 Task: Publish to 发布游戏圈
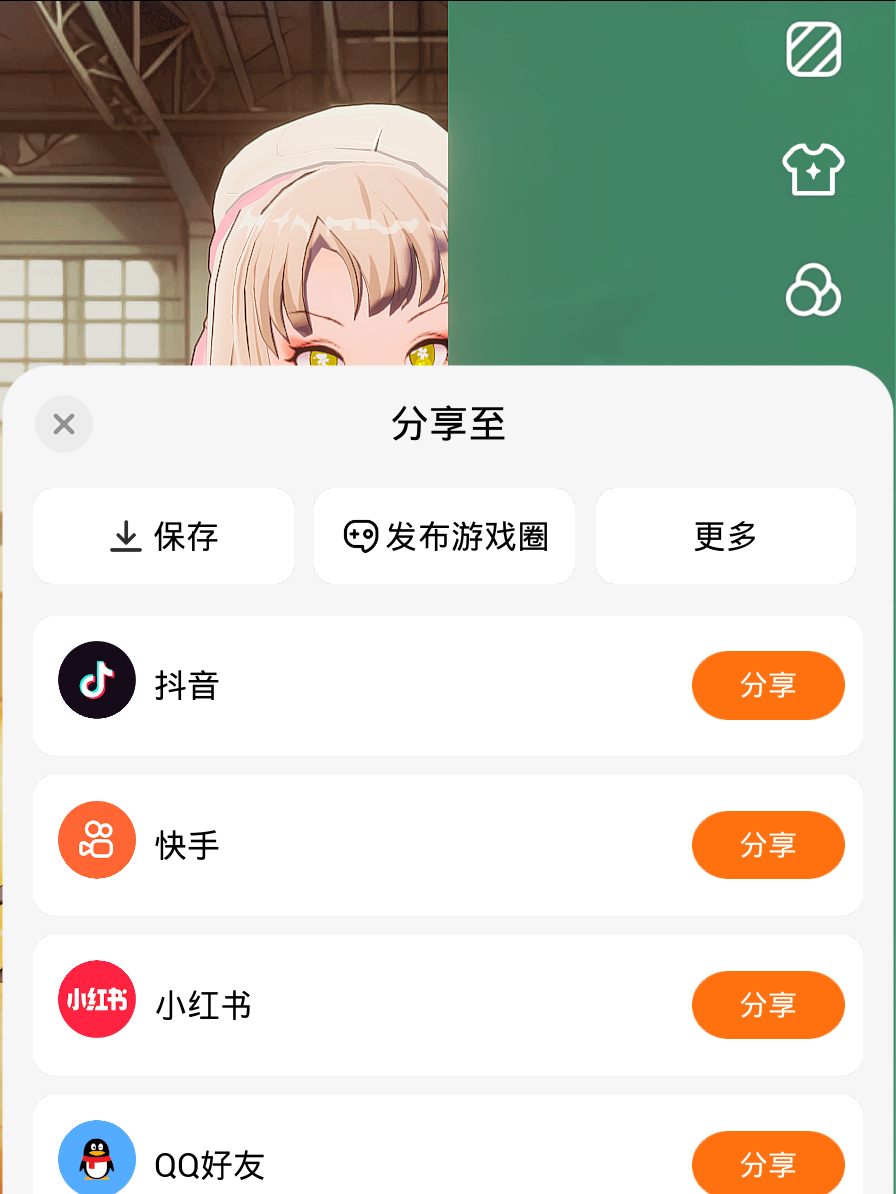click(445, 536)
